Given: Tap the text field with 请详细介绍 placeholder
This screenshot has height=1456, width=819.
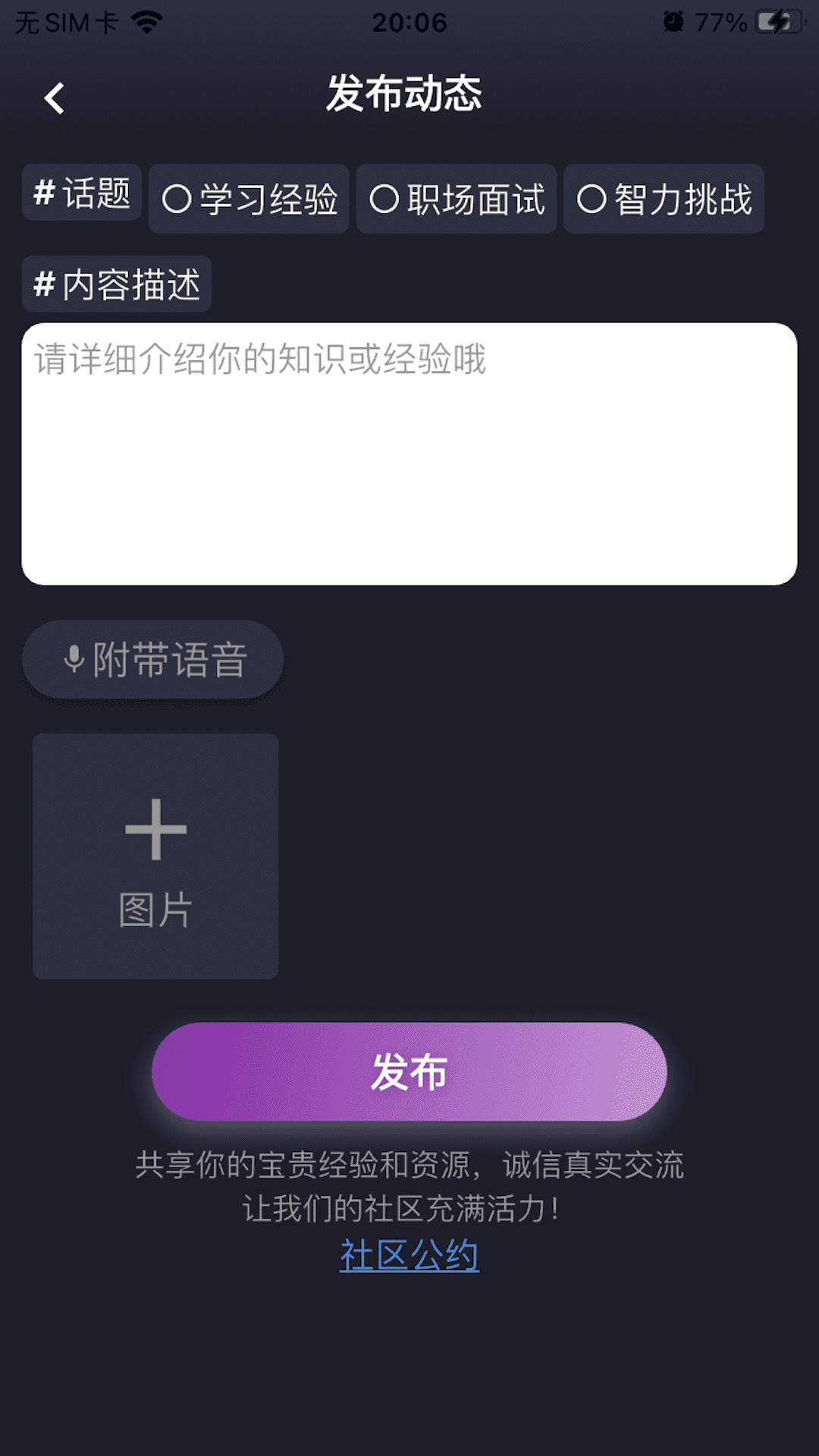Looking at the screenshot, I should (409, 451).
